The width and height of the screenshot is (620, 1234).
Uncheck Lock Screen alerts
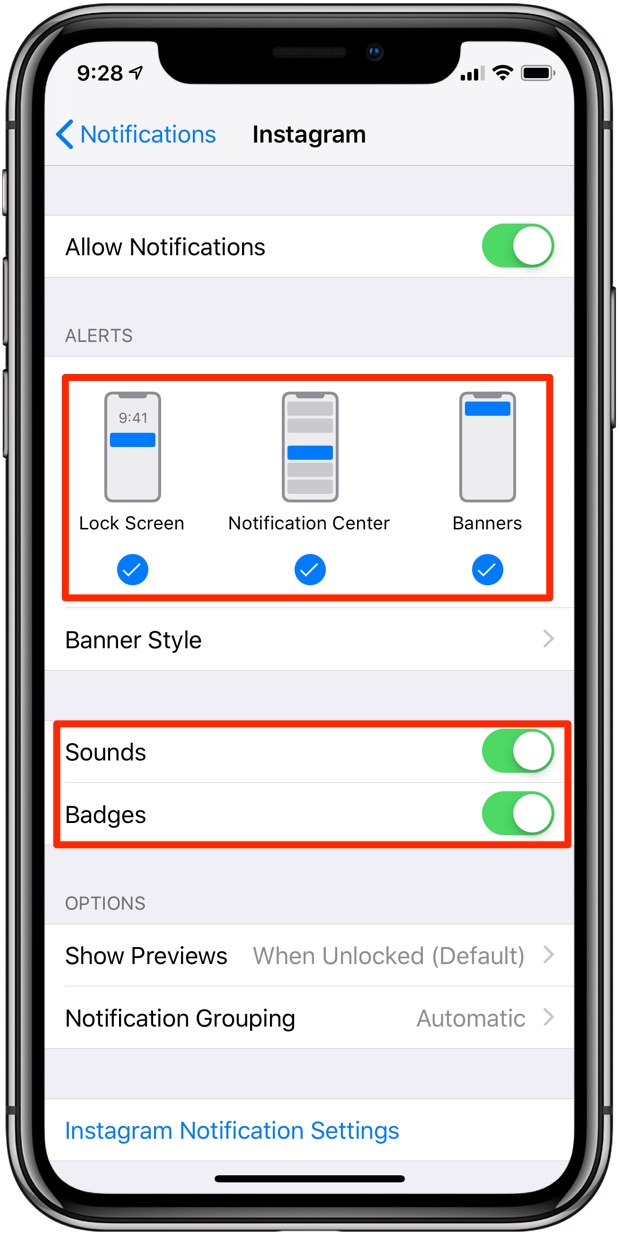132,570
